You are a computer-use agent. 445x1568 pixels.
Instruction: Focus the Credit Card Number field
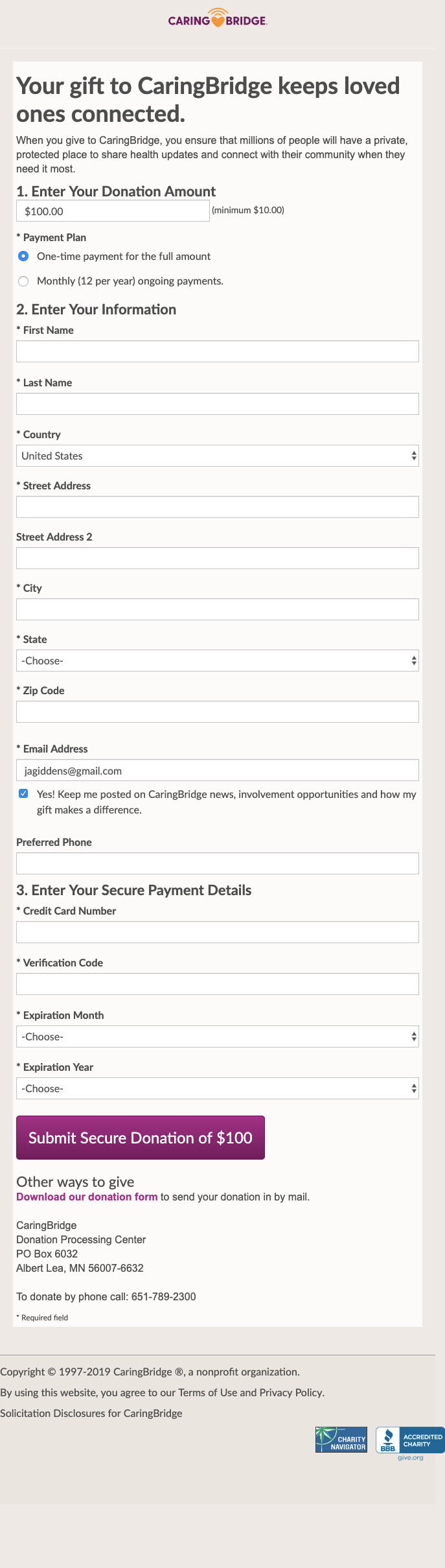pos(217,932)
